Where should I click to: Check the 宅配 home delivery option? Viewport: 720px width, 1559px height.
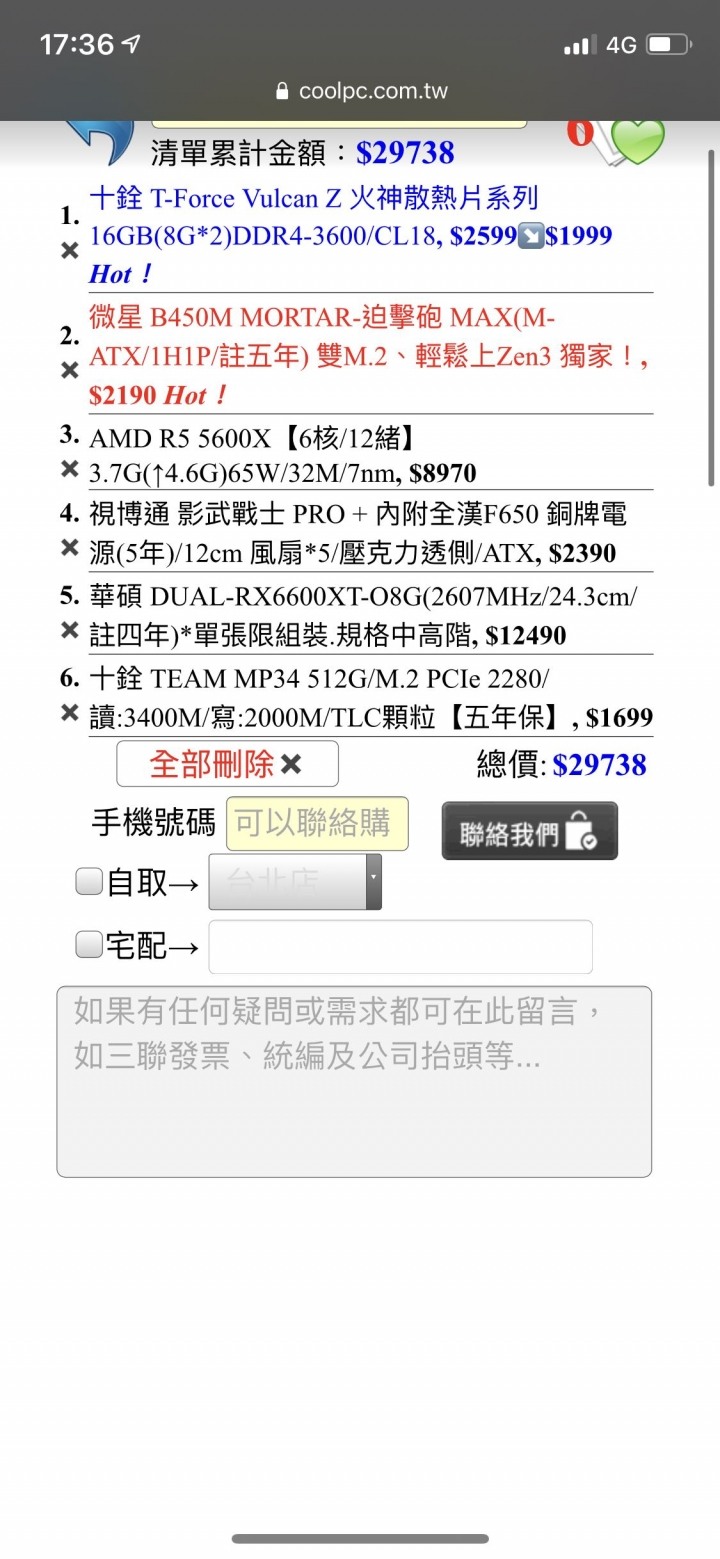[90, 944]
